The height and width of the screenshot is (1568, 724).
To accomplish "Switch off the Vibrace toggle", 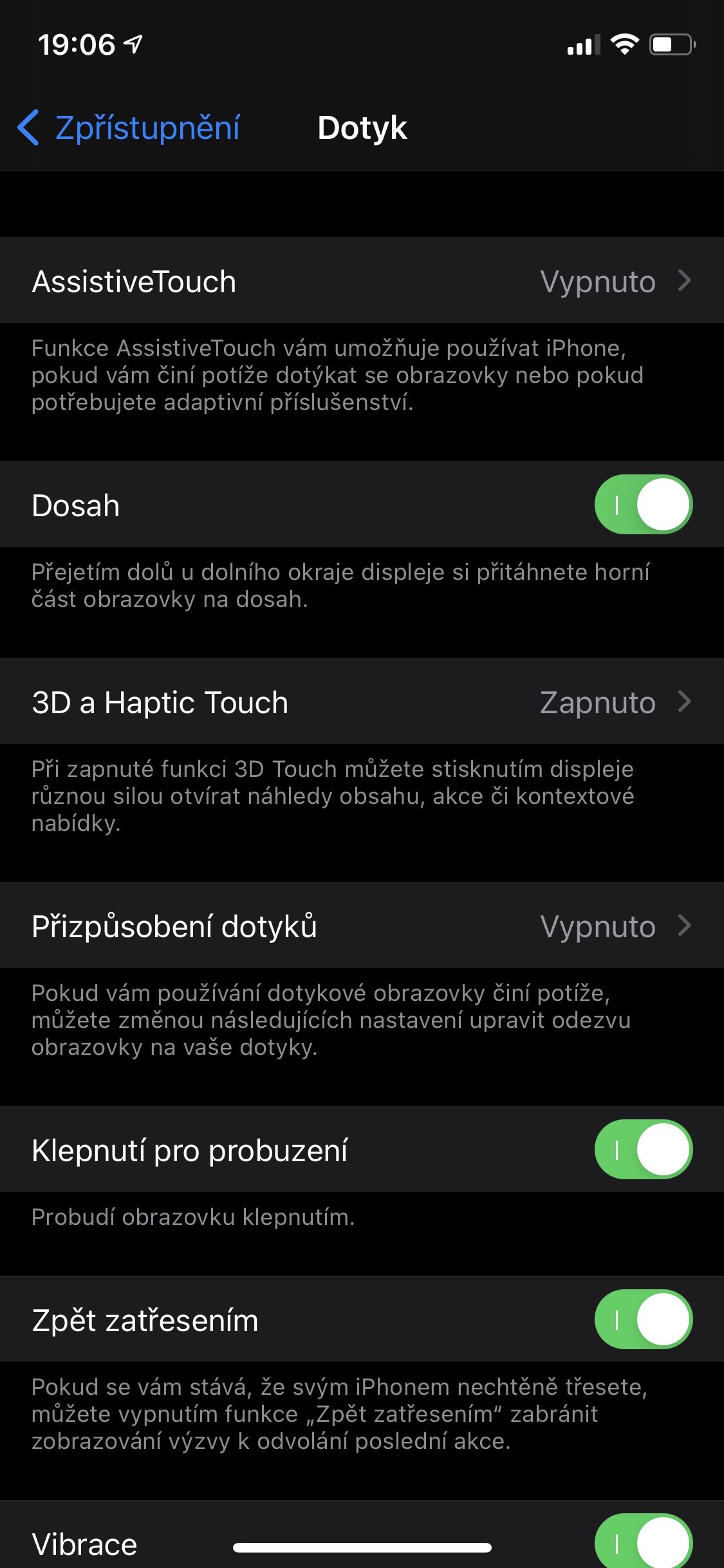I will pyautogui.click(x=643, y=1542).
